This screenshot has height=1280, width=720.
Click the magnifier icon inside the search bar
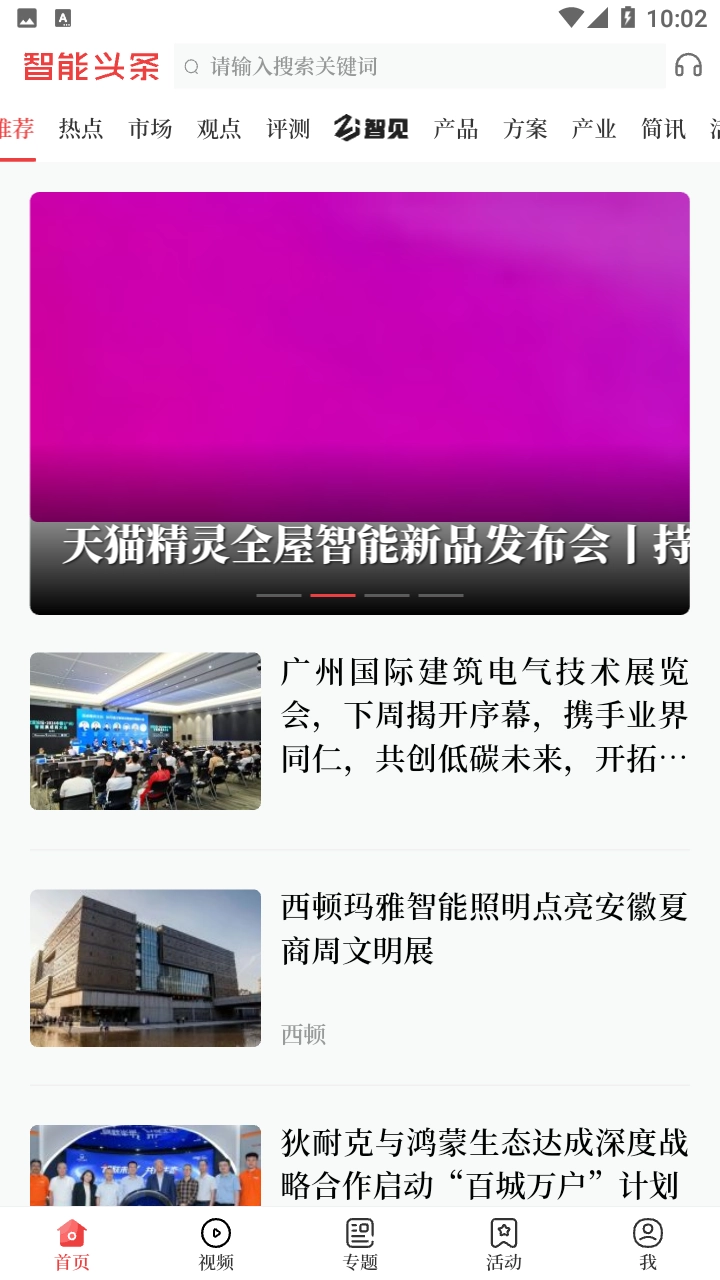tap(191, 66)
